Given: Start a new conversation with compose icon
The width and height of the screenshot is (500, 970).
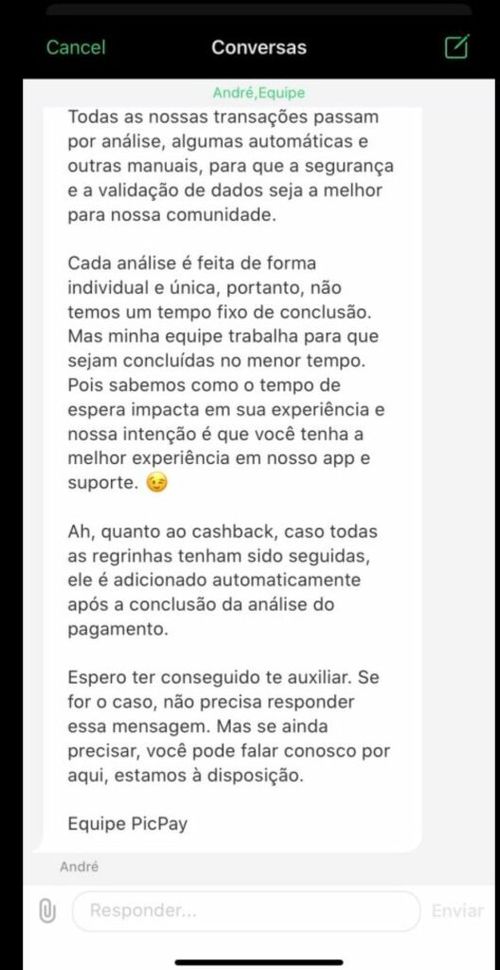Looking at the screenshot, I should click(457, 46).
